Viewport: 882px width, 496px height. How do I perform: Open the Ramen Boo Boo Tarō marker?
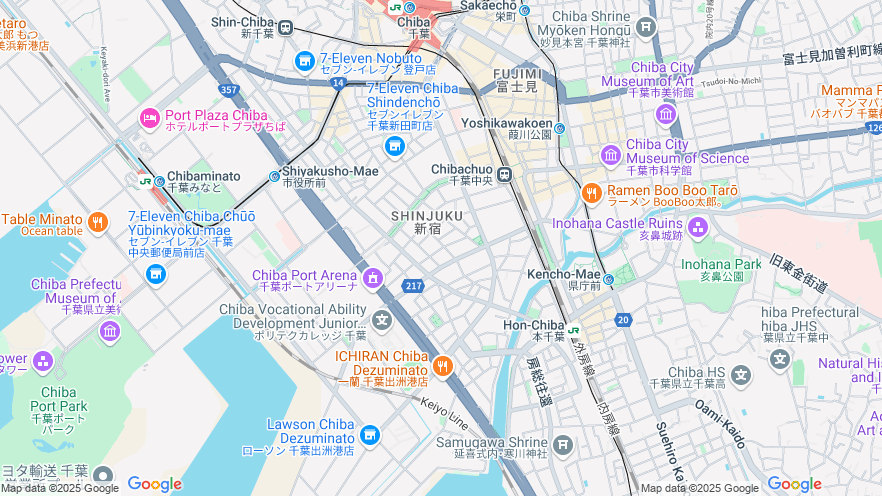[591, 192]
